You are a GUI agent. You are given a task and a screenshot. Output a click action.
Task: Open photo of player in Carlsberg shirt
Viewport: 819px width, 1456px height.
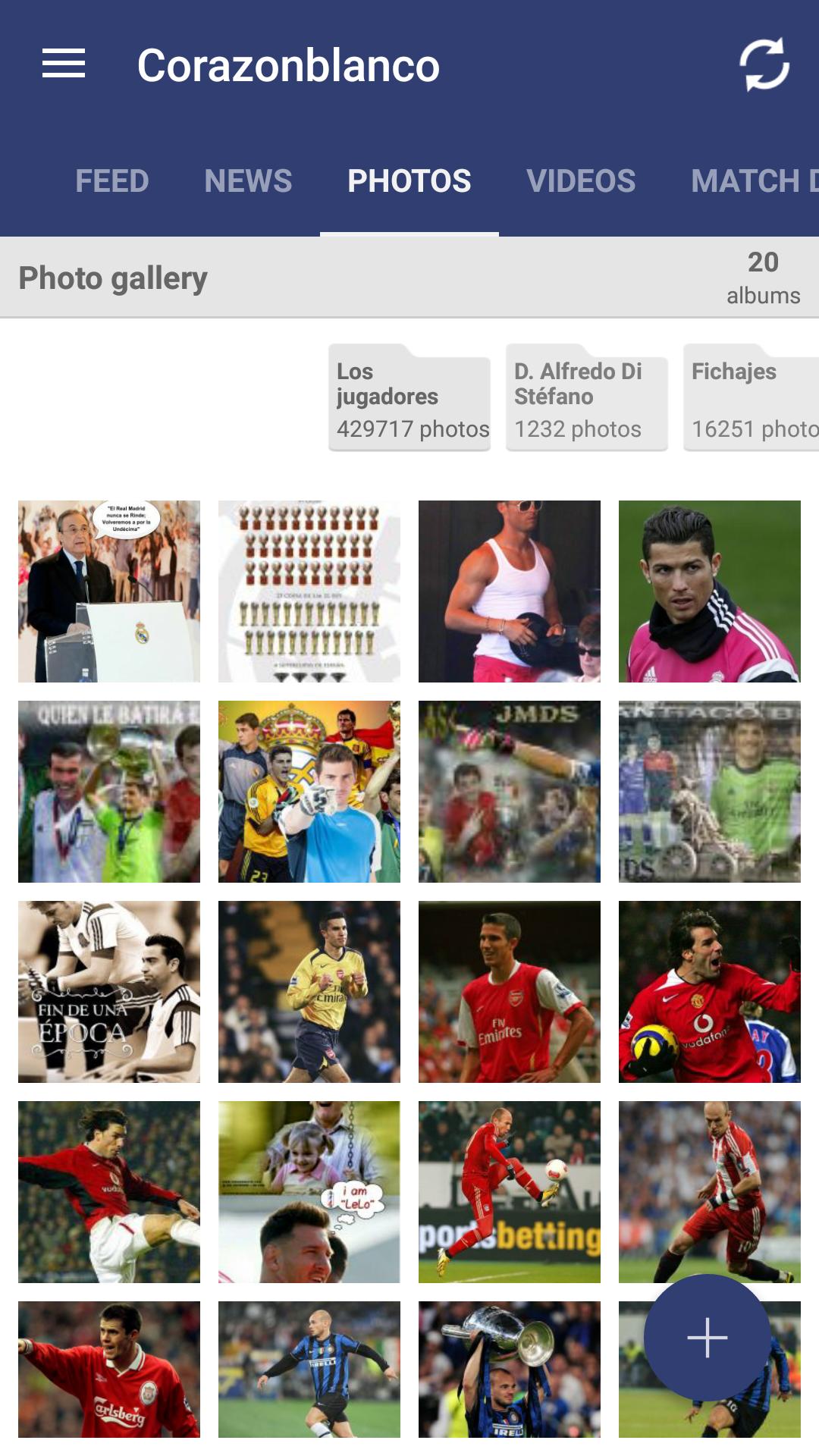pos(109,1370)
